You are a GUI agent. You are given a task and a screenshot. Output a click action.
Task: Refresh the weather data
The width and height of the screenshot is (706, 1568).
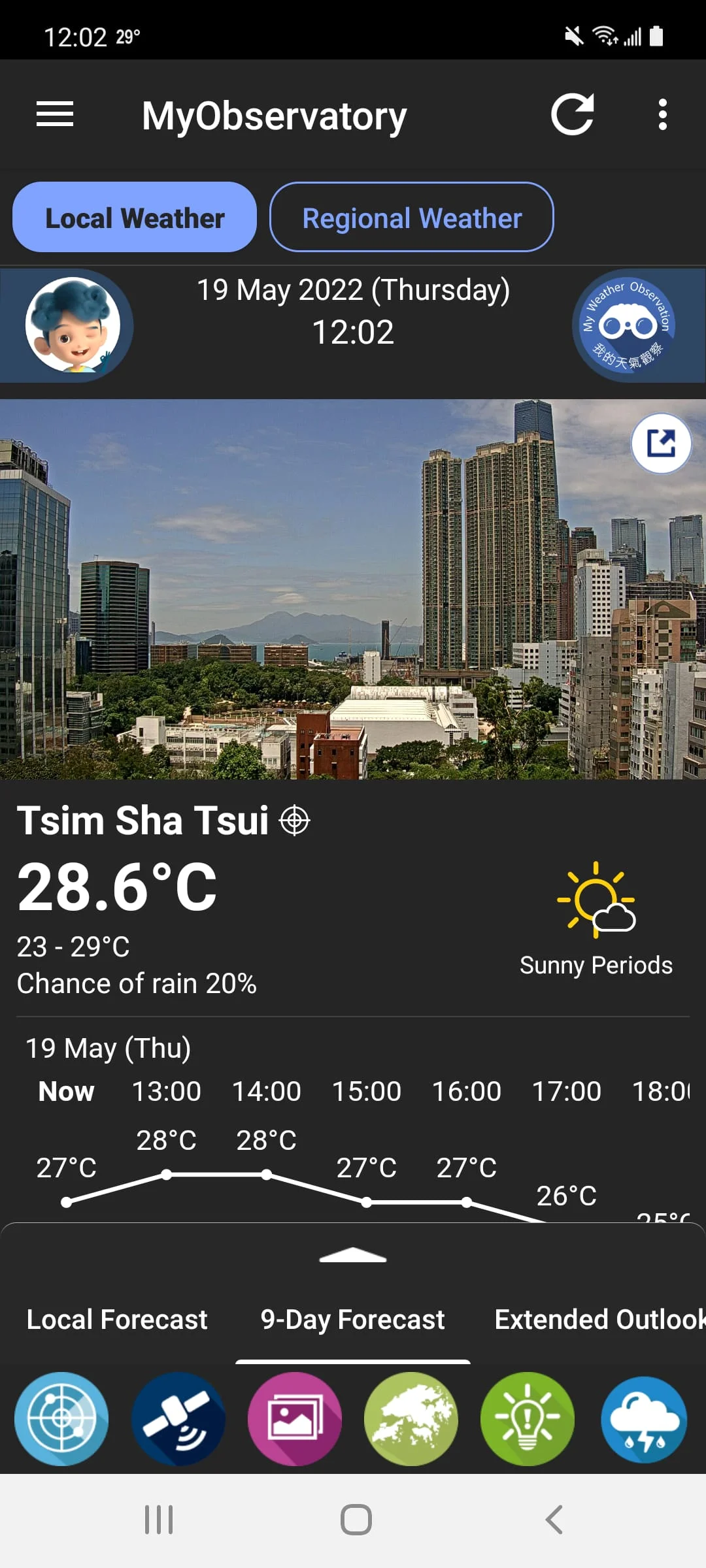pos(572,114)
